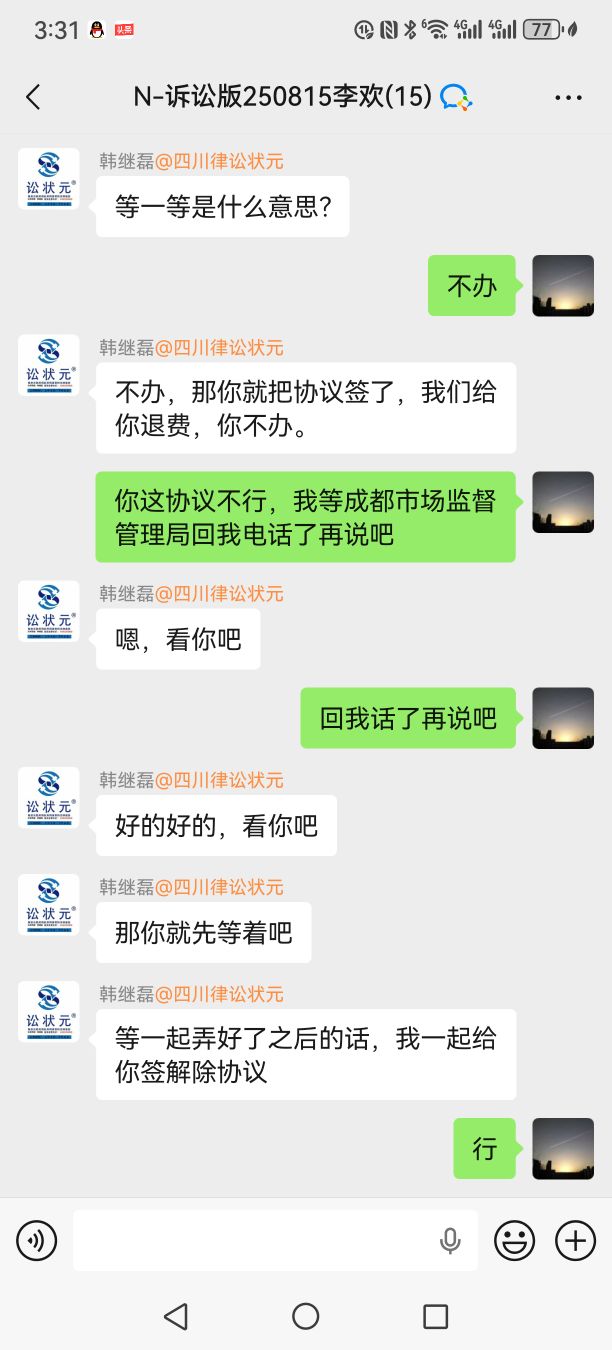Tap the sender avatar beside 嗯，看你吧

[49, 611]
